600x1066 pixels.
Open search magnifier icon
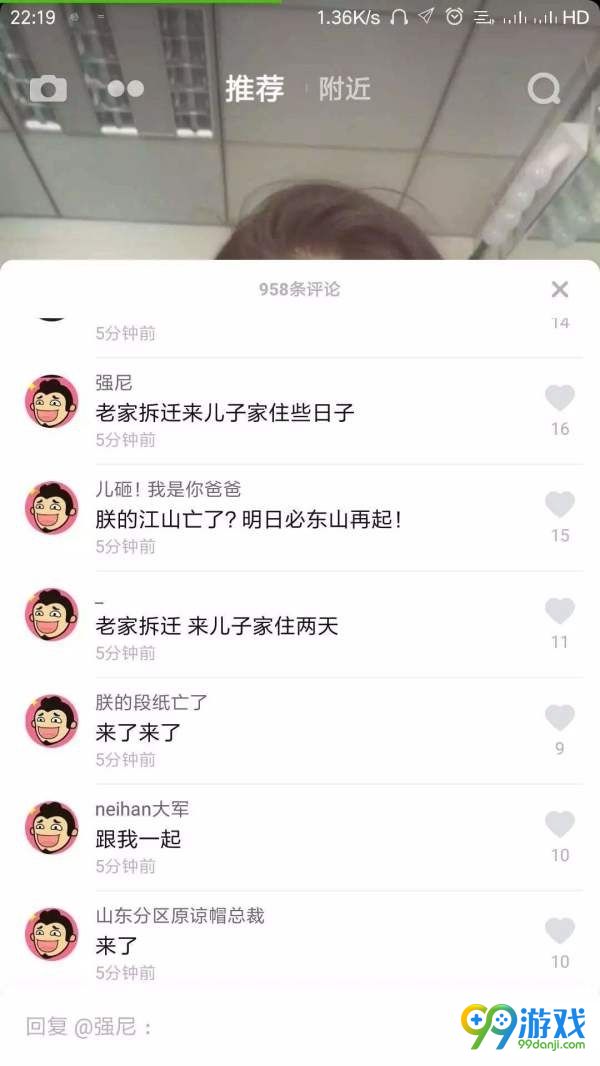(x=544, y=90)
